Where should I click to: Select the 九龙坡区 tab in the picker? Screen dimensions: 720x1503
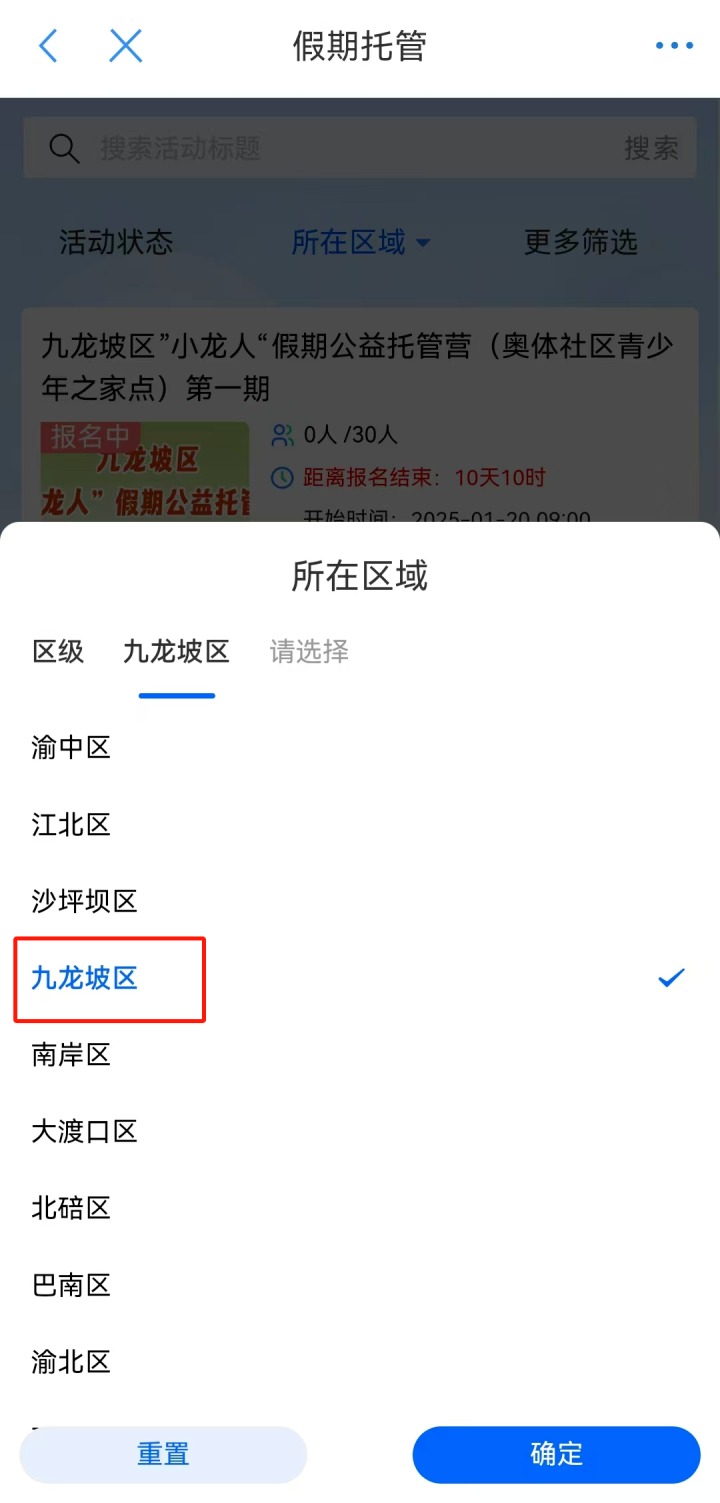[177, 652]
